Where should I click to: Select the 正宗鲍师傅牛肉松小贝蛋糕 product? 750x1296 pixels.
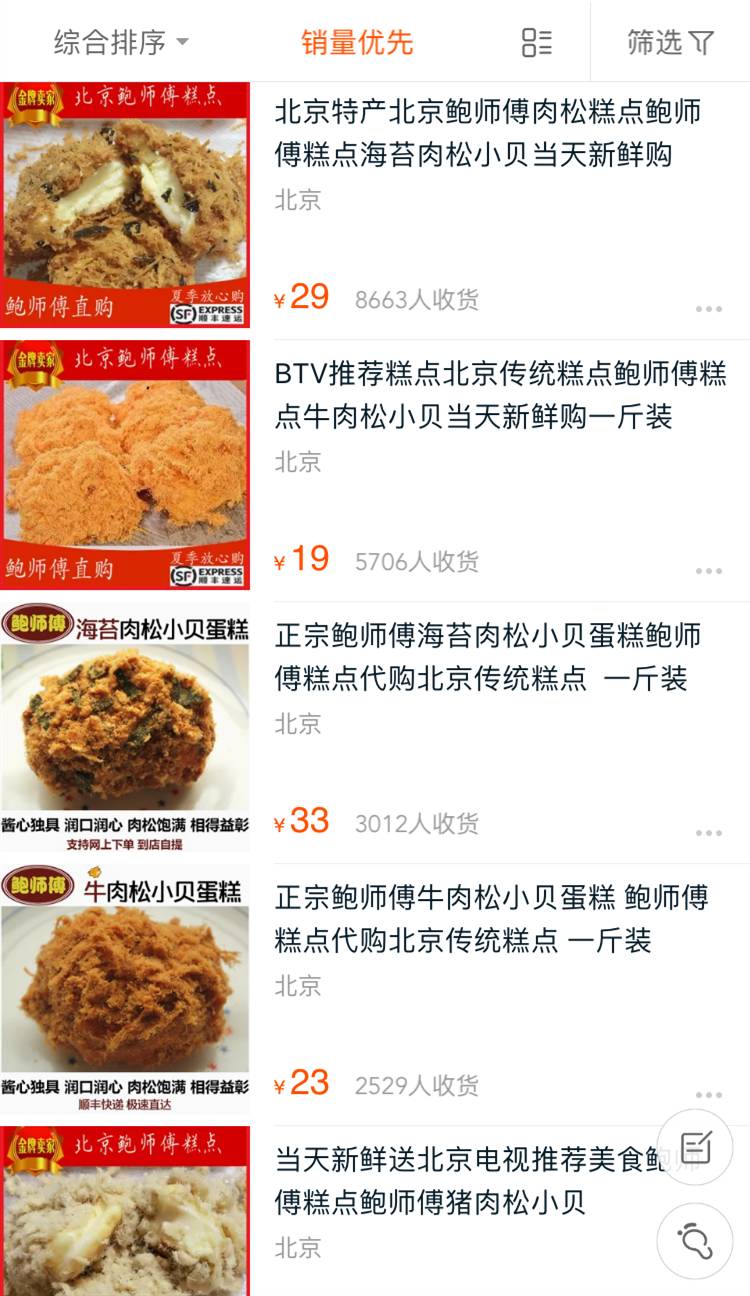tap(491, 919)
